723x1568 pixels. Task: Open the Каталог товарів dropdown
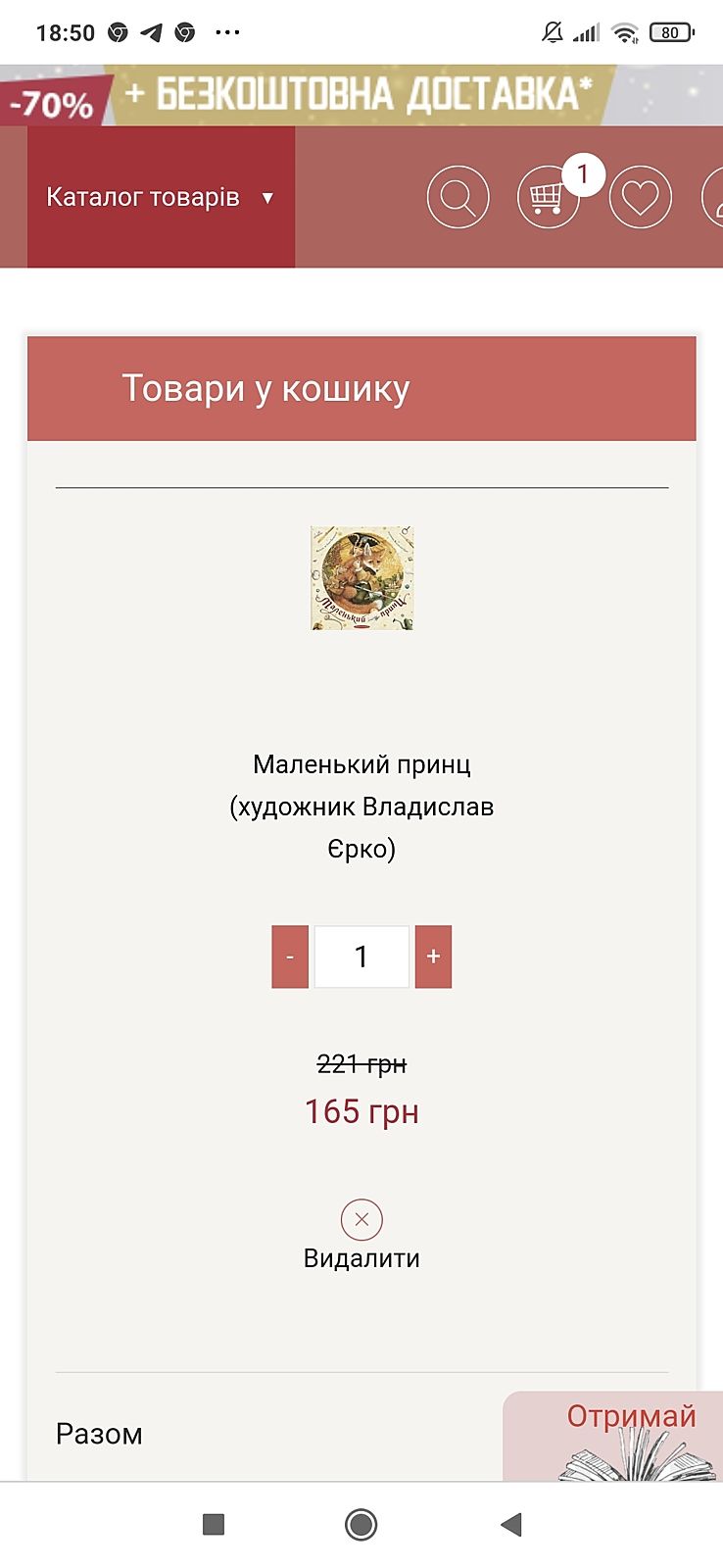161,197
